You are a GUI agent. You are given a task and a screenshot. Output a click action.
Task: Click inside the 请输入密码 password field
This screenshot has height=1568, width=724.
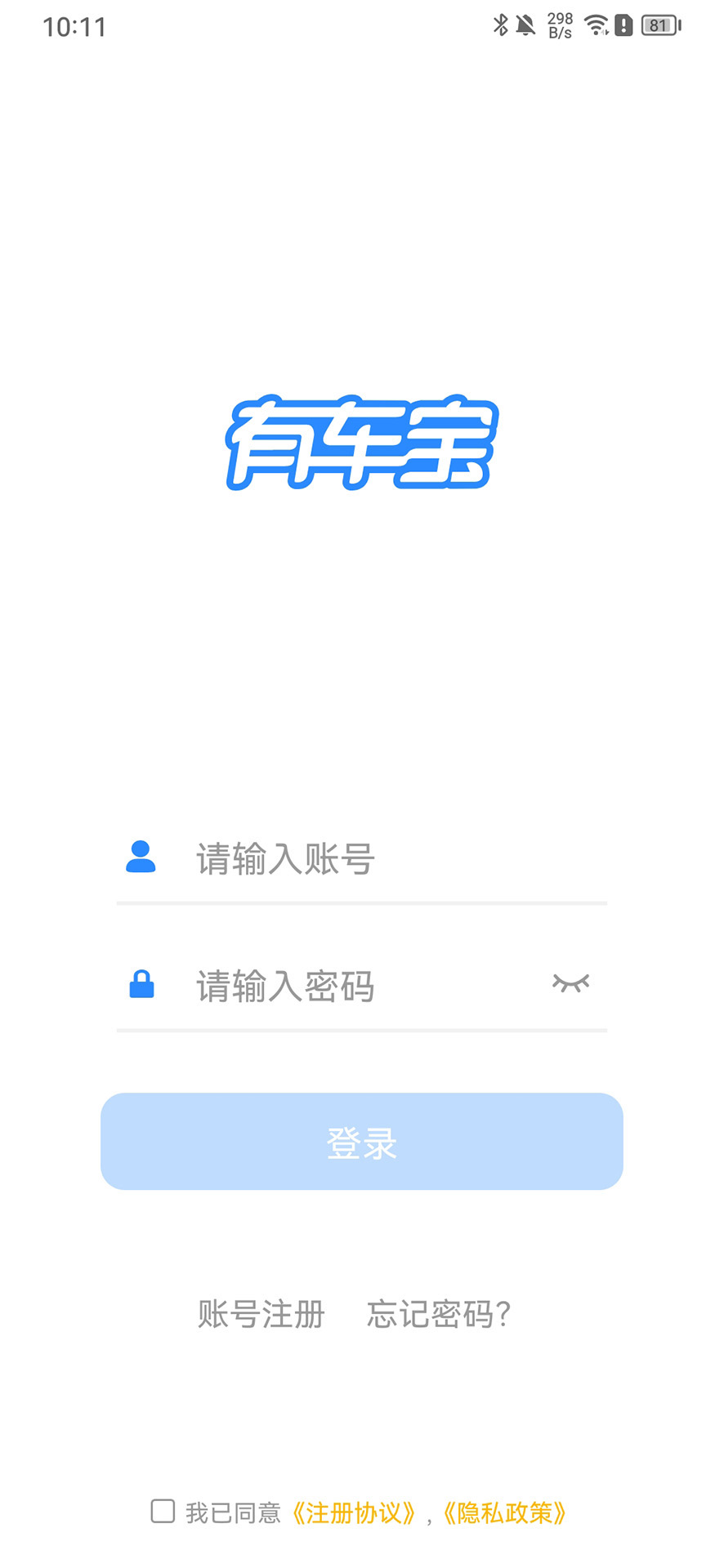click(343, 986)
